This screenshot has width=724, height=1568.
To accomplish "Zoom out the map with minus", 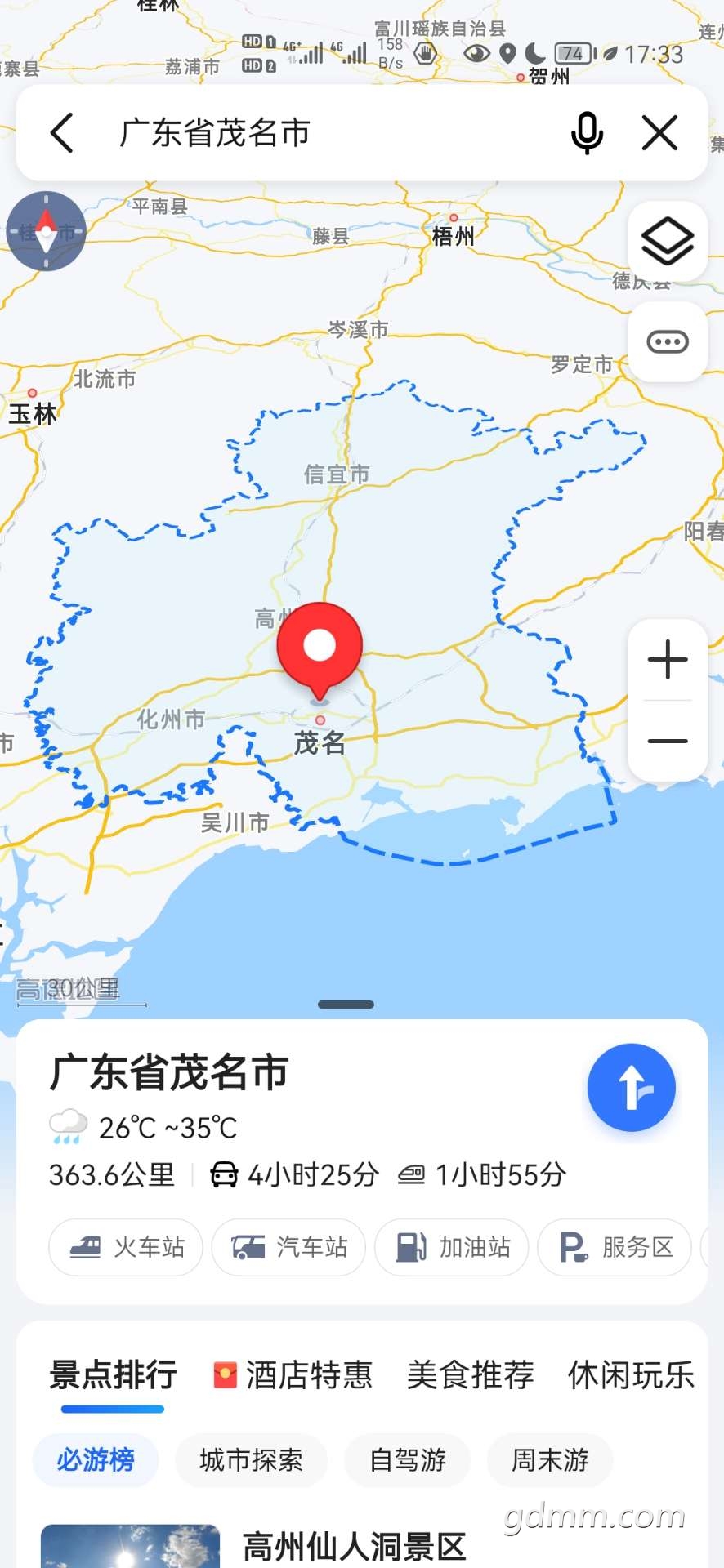I will coord(668,741).
